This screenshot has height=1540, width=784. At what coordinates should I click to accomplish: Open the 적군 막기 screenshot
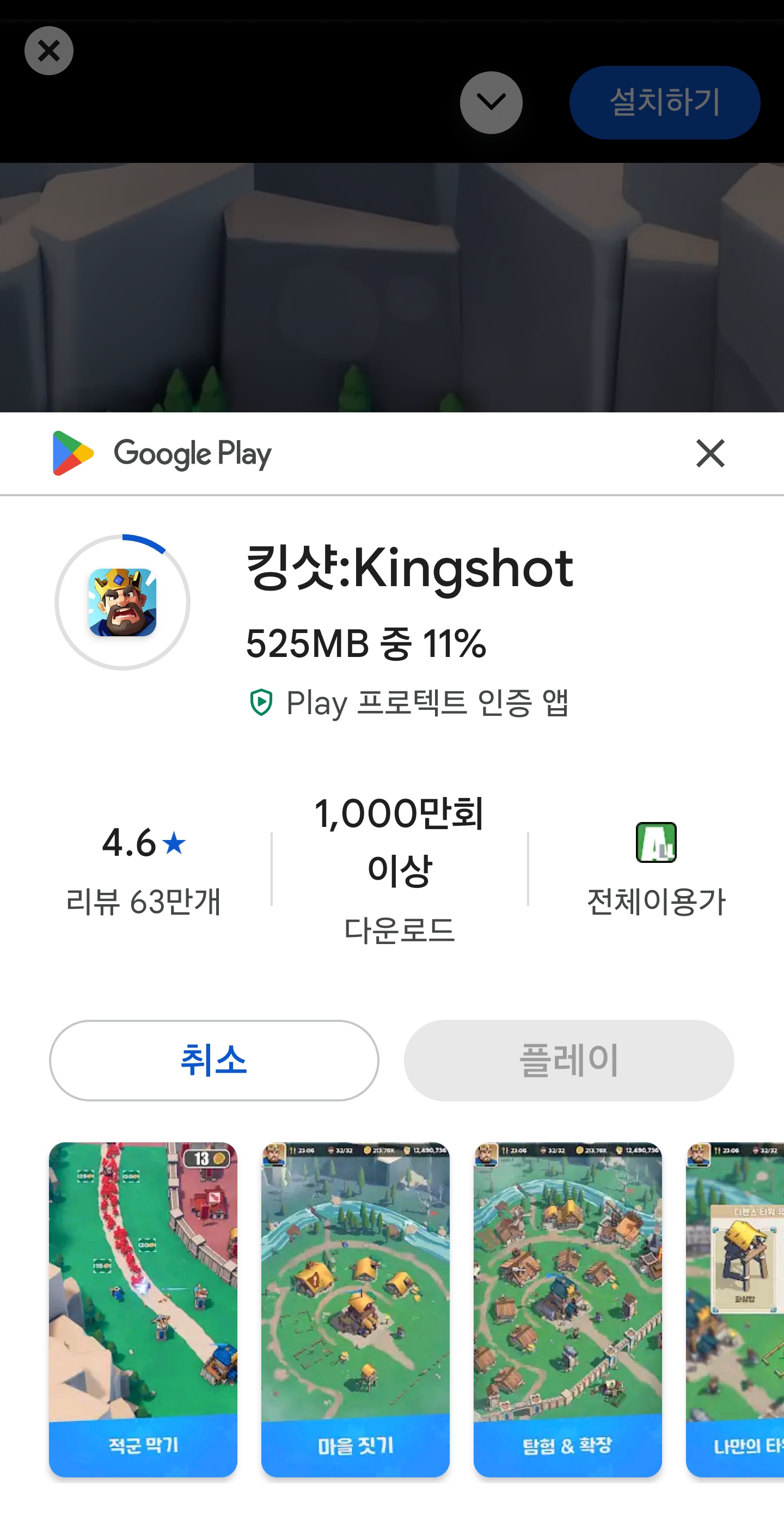pos(143,1309)
